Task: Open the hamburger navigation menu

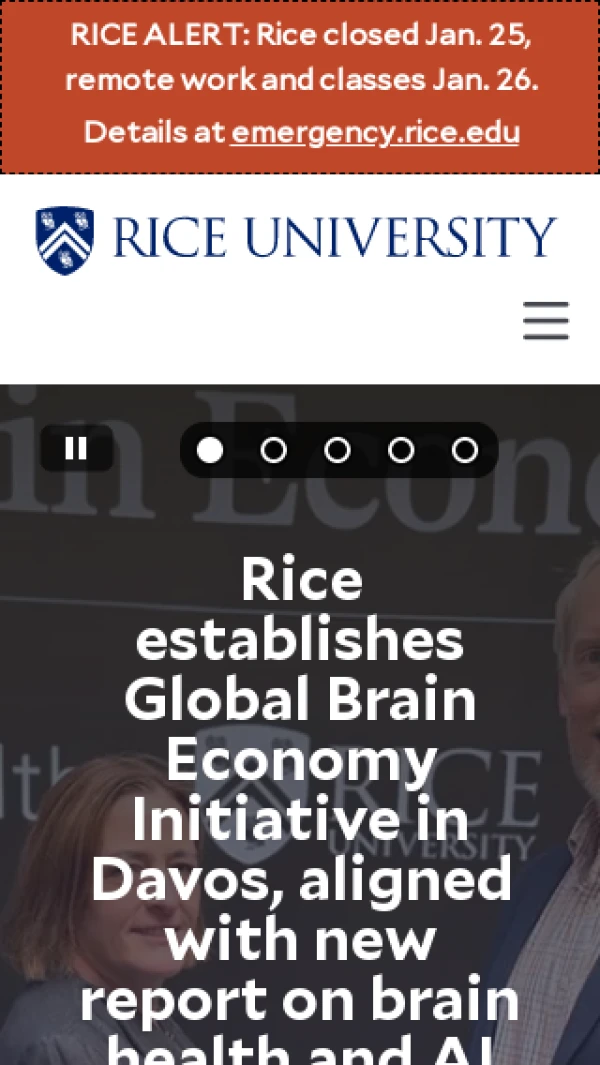Action: click(546, 321)
